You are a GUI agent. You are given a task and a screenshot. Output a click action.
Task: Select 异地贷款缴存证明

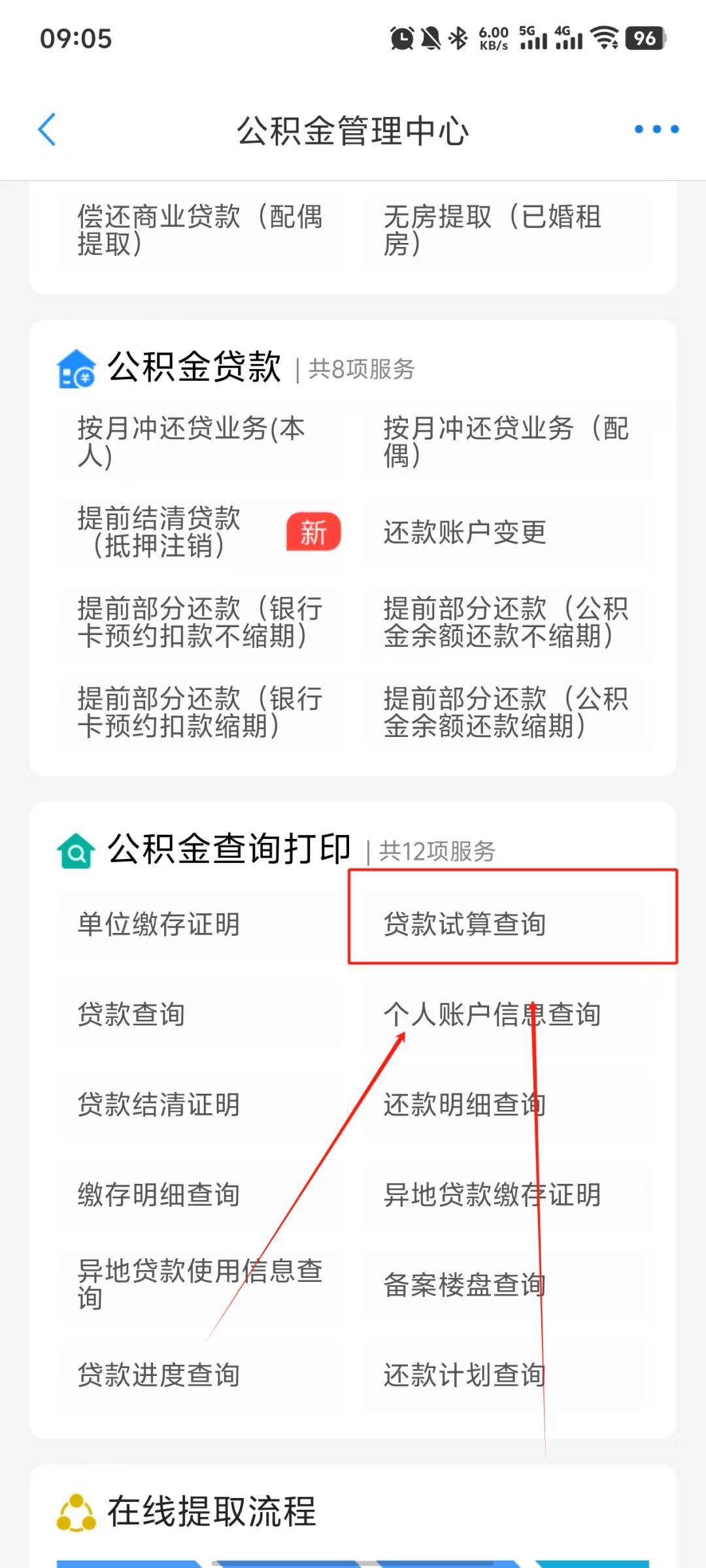505,1195
